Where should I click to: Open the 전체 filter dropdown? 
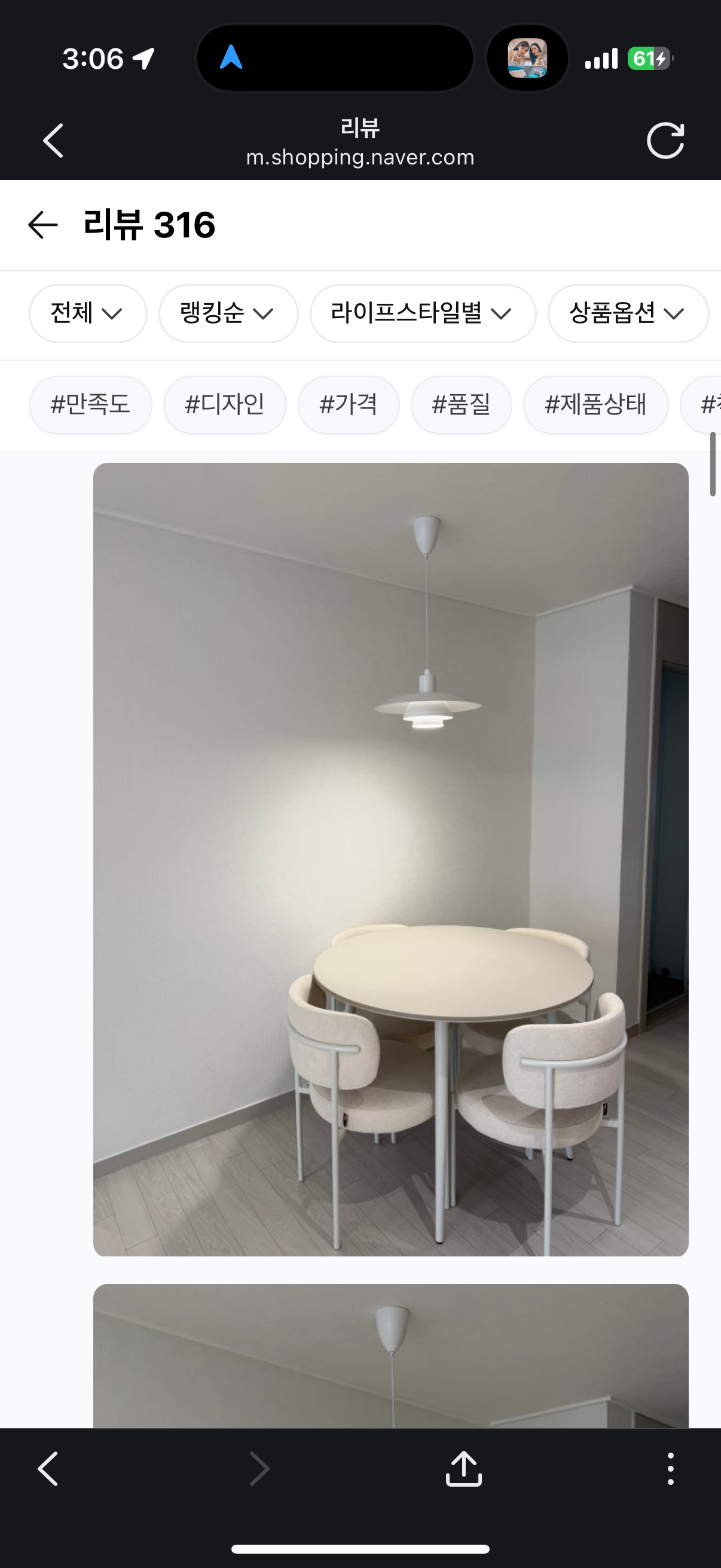pos(88,313)
